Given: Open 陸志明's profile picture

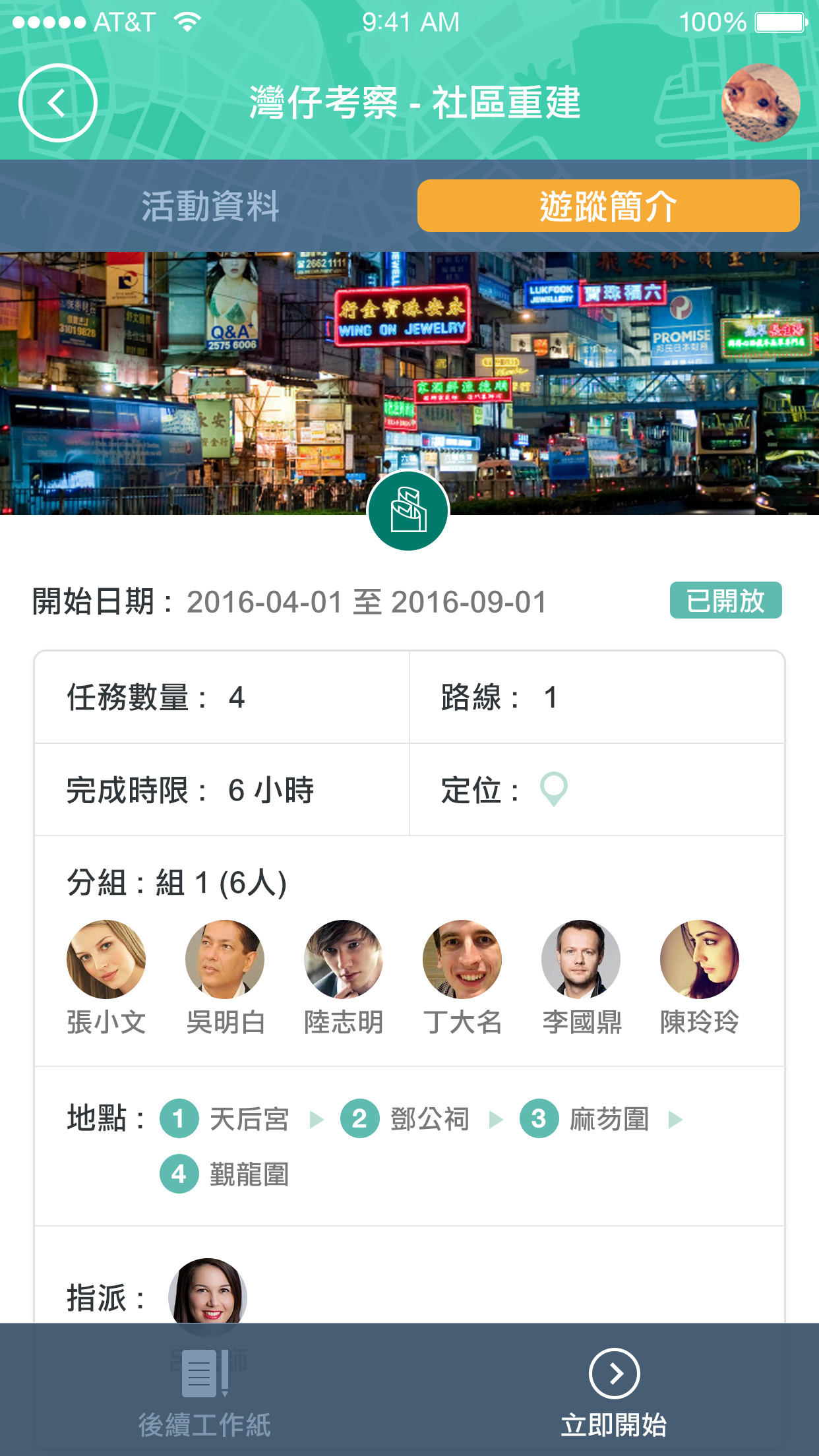Looking at the screenshot, I should click(x=344, y=959).
